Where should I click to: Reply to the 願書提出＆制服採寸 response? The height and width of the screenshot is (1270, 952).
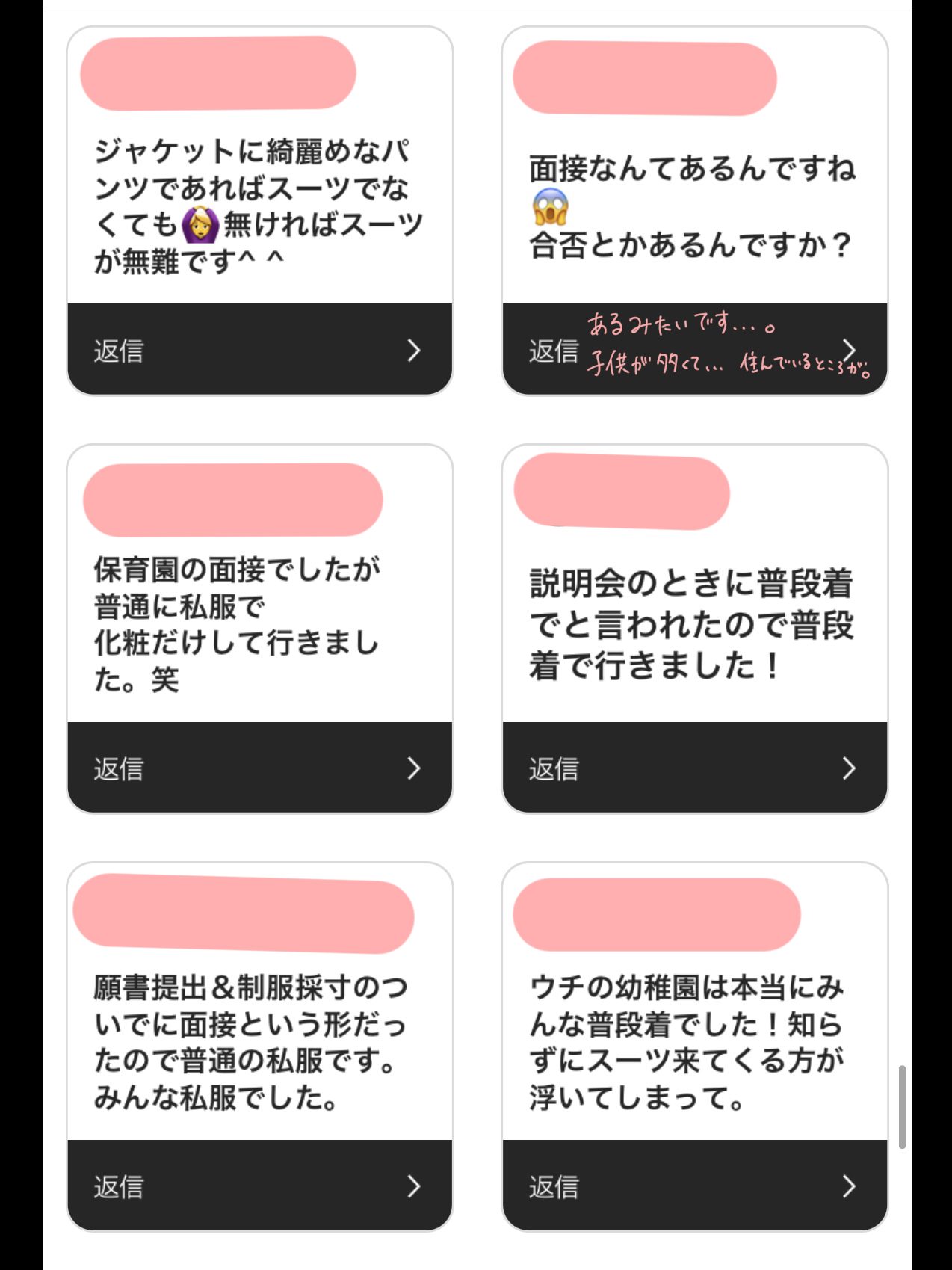259,1186
